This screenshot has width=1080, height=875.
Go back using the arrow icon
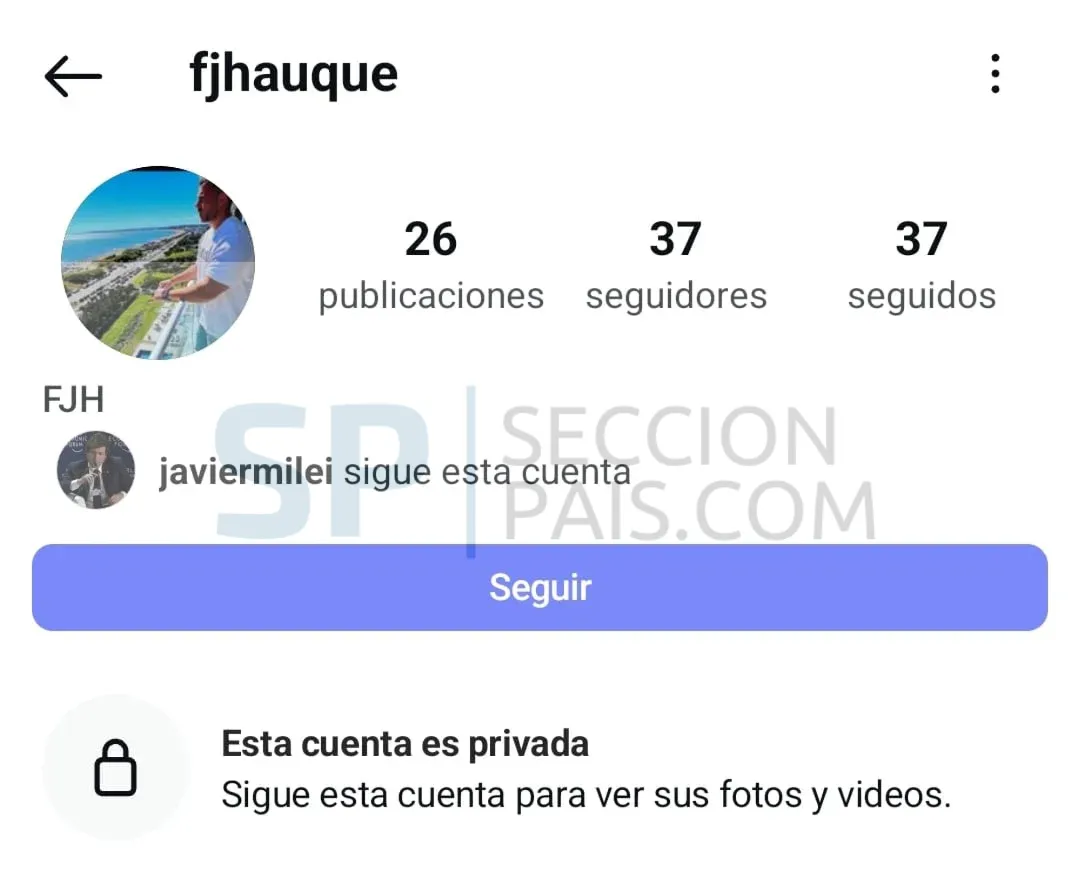tap(73, 76)
